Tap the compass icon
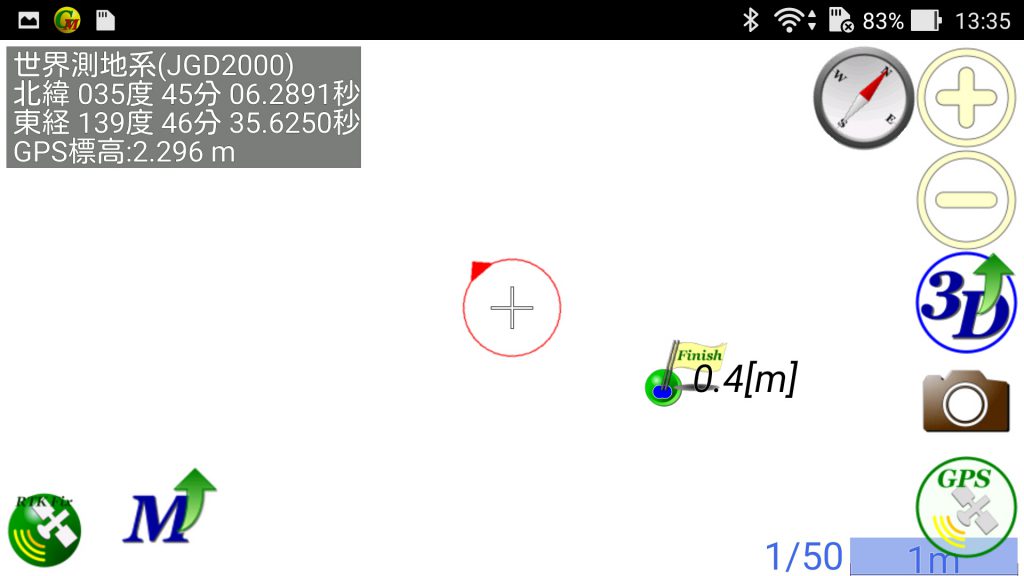Viewport: 1024px width, 576px height. coord(864,98)
